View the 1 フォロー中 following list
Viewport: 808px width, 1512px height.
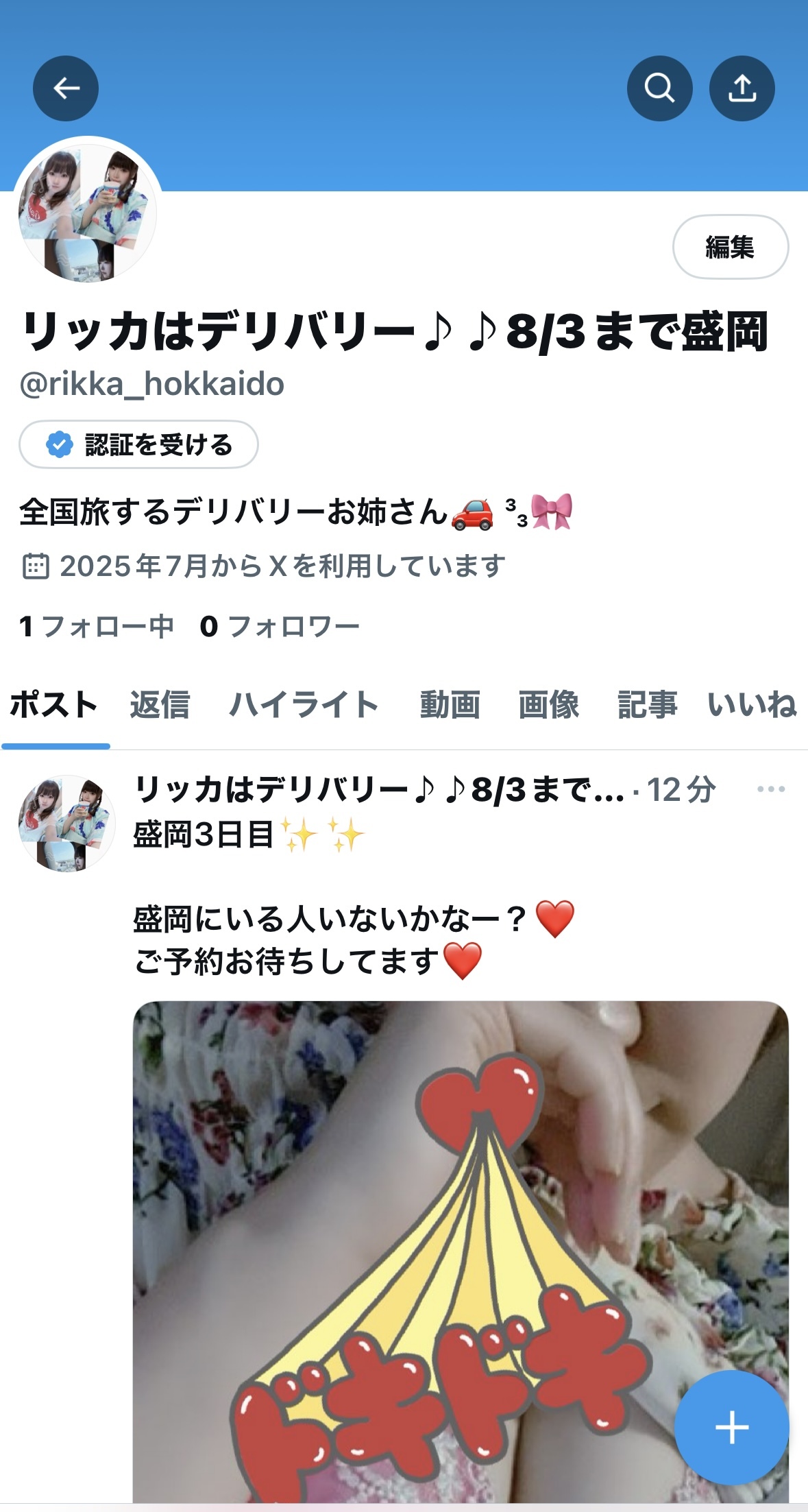(97, 626)
